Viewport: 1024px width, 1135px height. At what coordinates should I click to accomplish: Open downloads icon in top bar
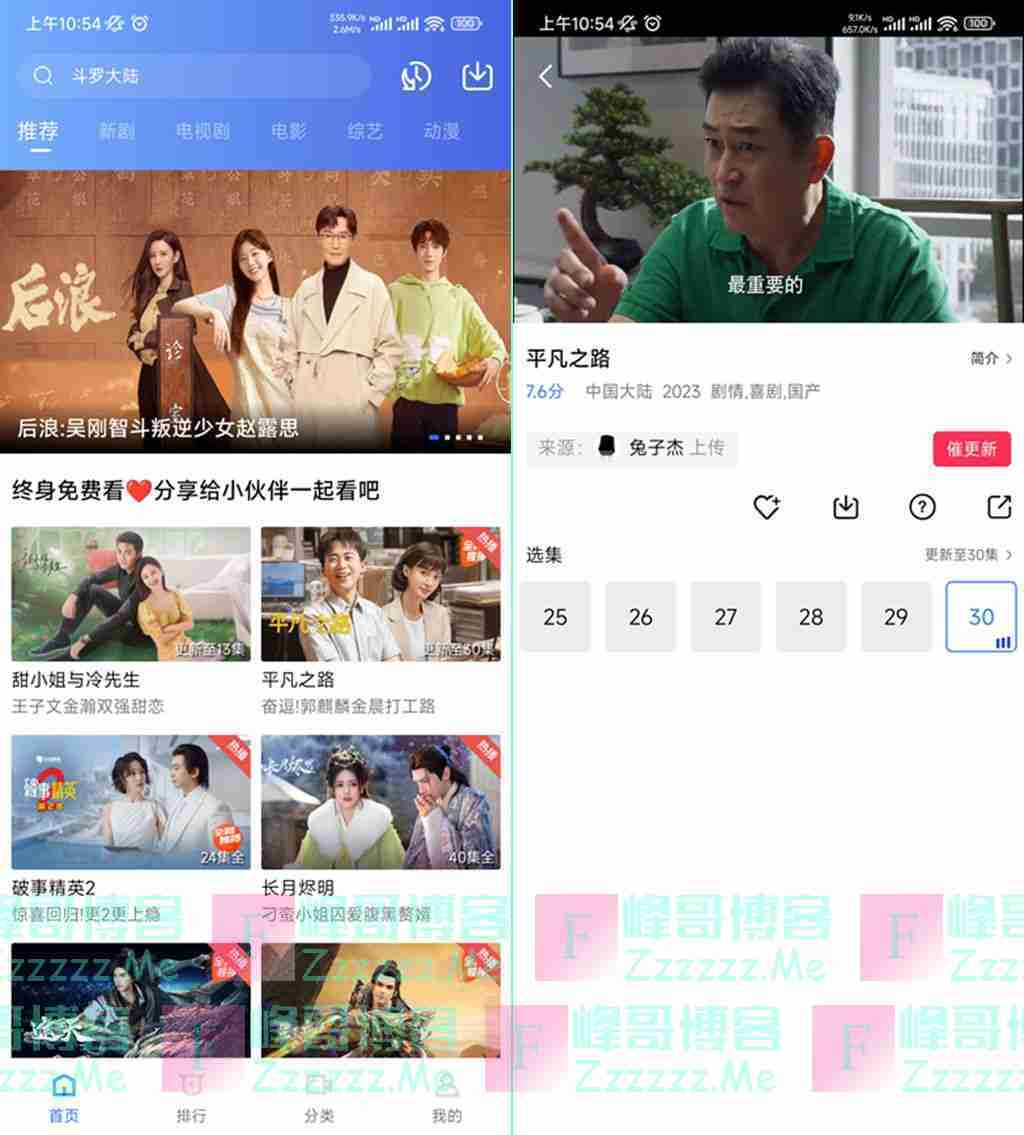point(479,76)
